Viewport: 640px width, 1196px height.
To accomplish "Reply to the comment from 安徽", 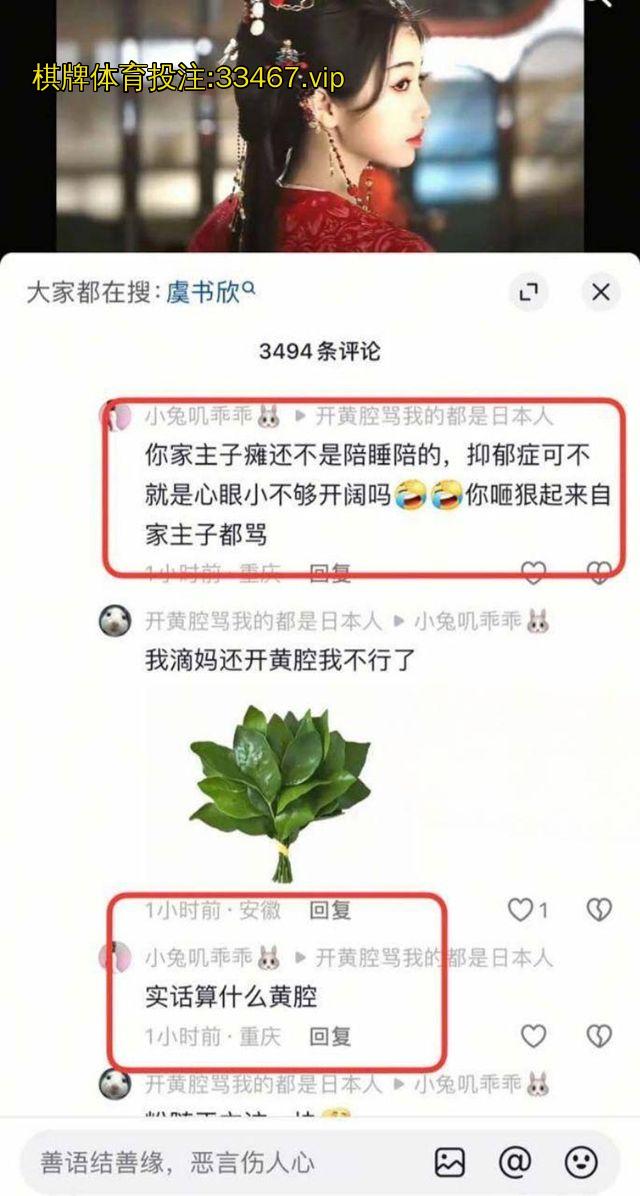I will (330, 910).
